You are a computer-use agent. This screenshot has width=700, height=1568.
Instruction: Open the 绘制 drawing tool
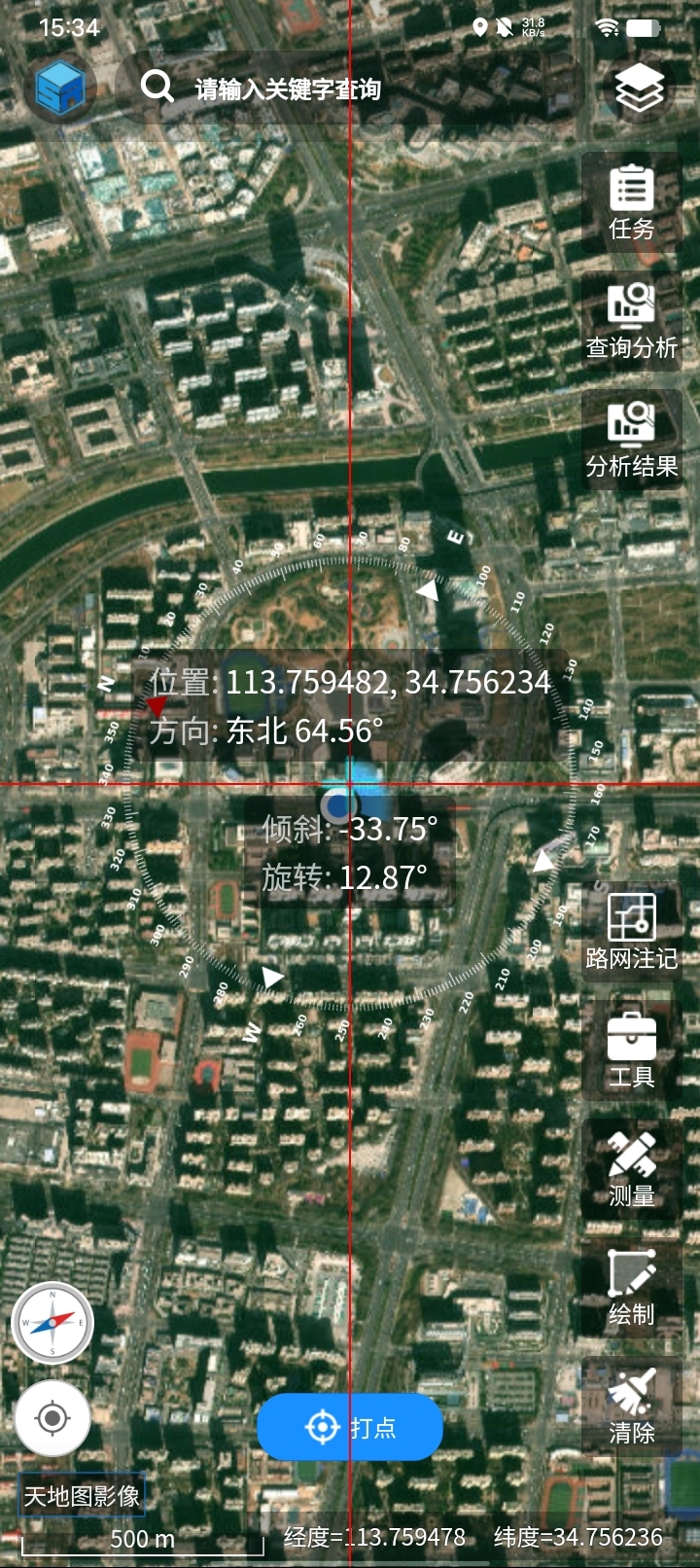pyautogui.click(x=631, y=1287)
